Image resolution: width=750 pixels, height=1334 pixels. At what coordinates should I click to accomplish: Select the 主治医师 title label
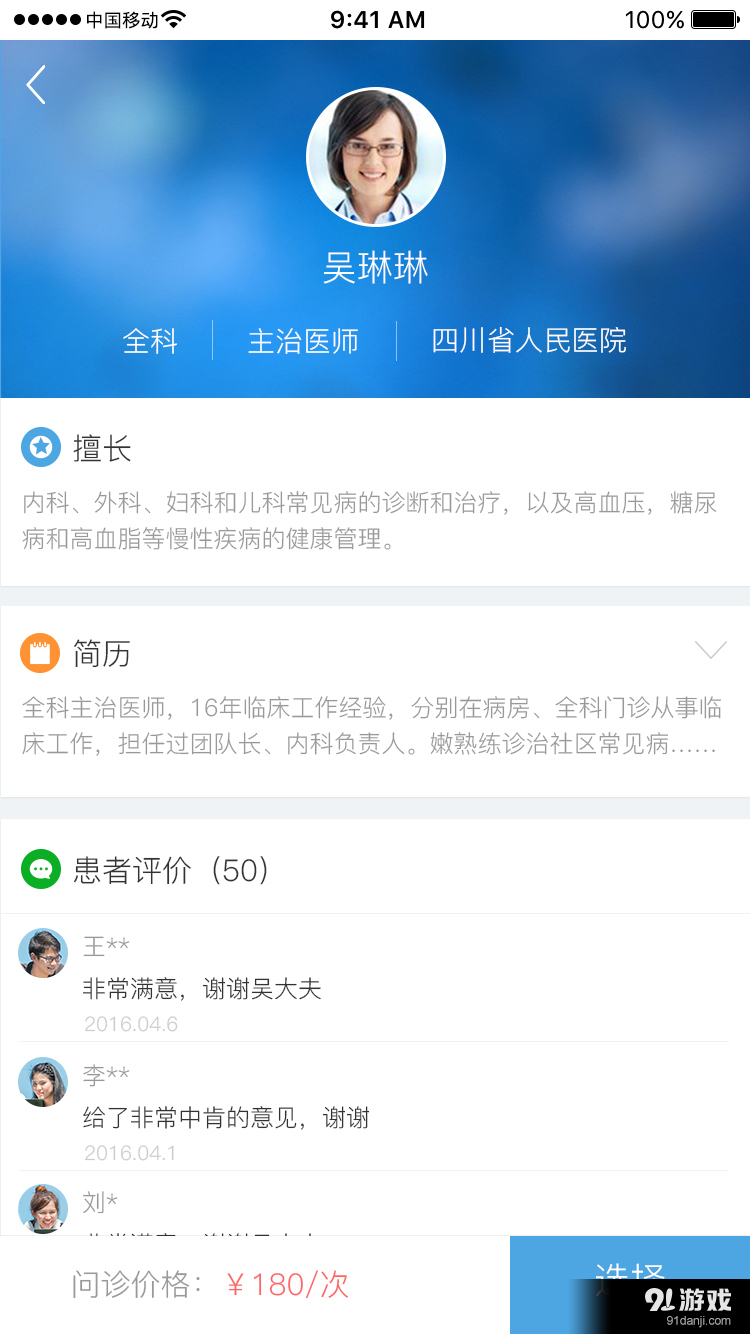(x=304, y=341)
